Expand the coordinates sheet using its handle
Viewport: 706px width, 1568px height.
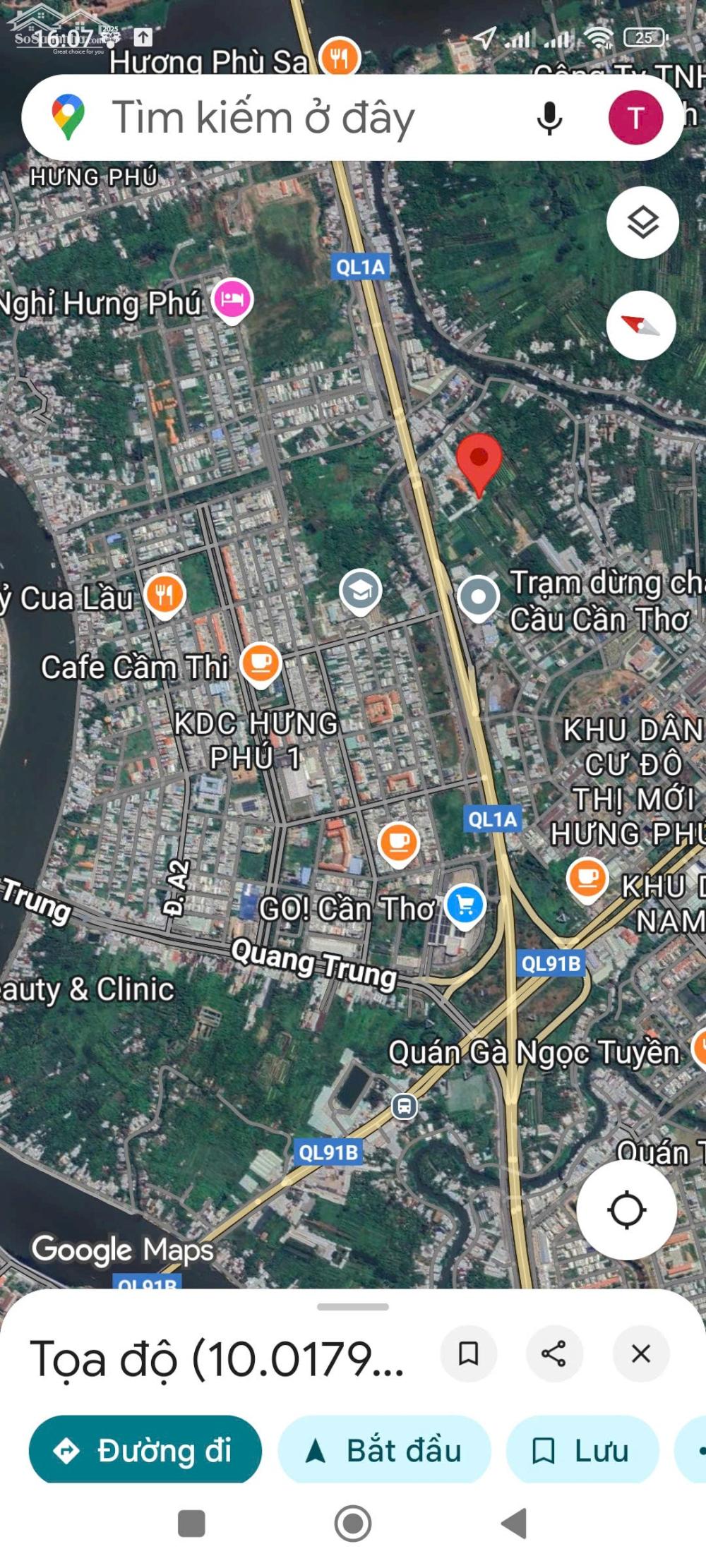[353, 1307]
